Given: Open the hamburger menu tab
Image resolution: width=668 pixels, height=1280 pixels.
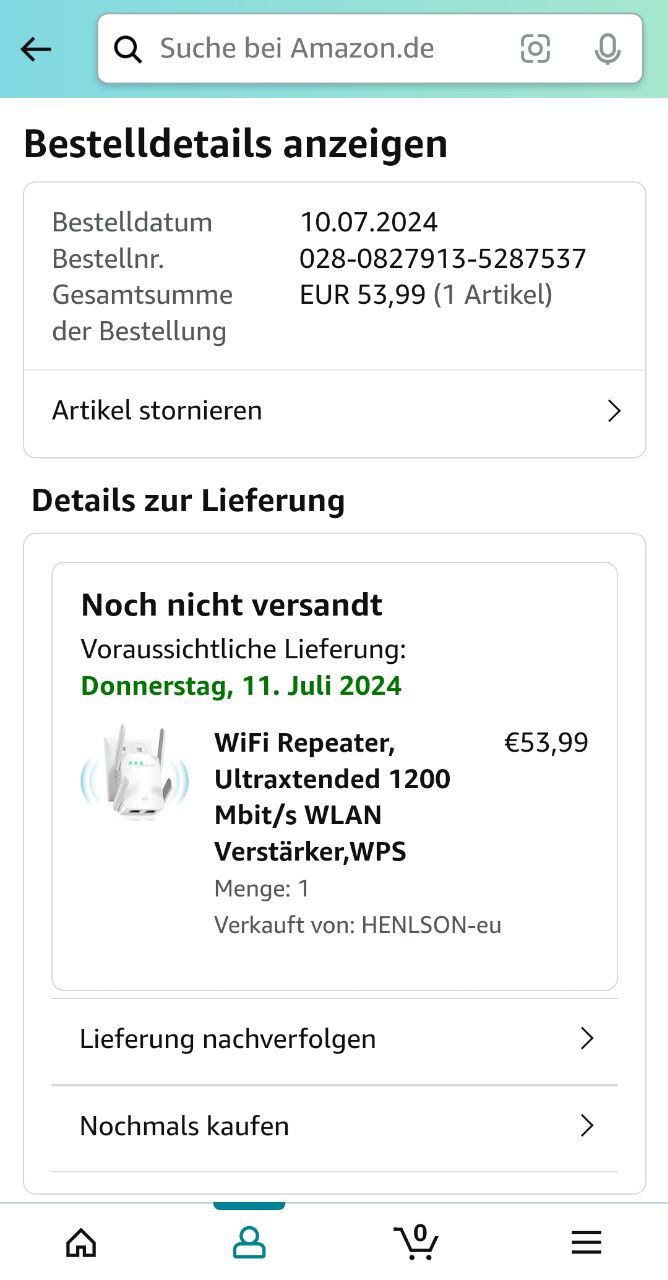Looking at the screenshot, I should coord(586,1242).
